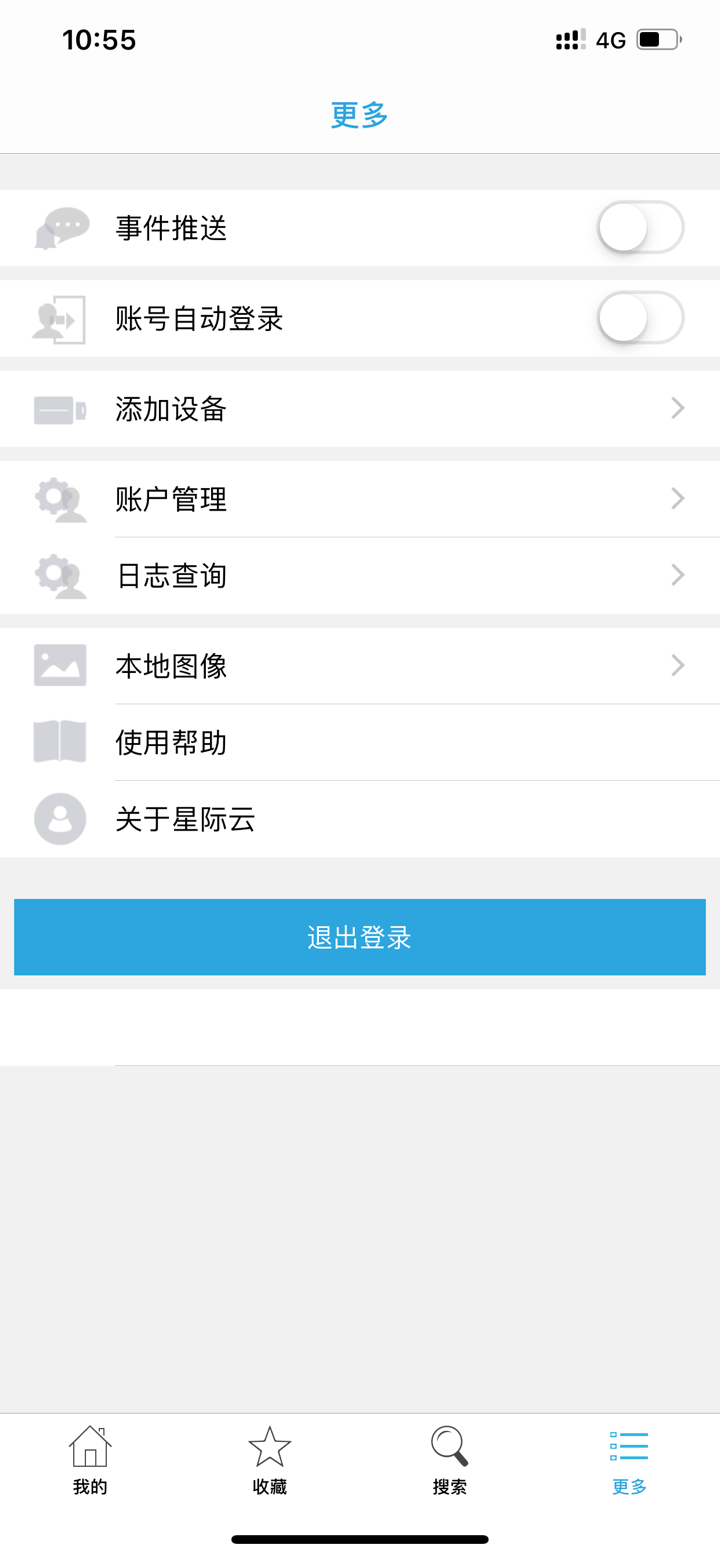Click the open book icon beside 使用帮助
720x1558 pixels.
coord(59,742)
